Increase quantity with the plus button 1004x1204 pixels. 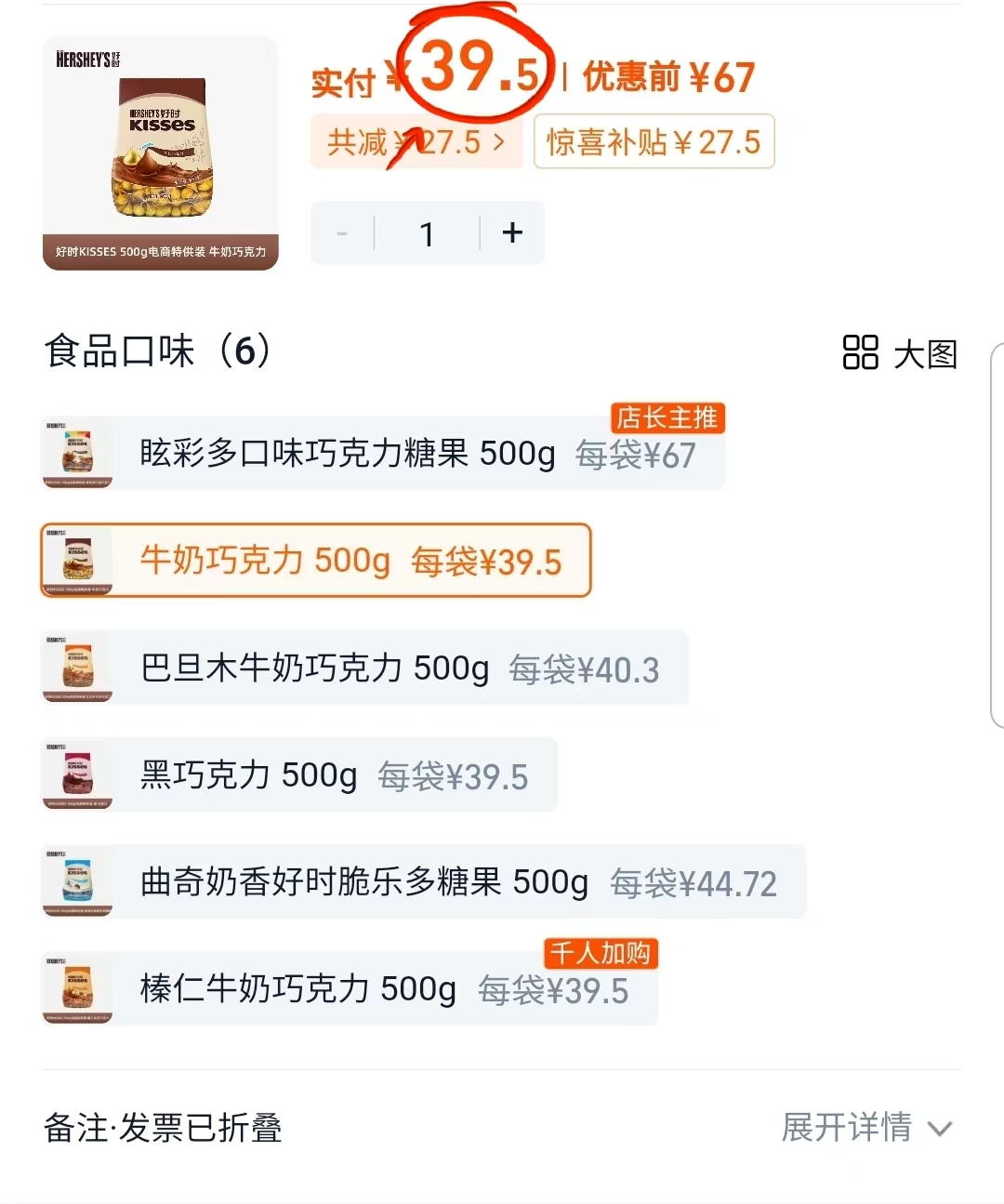coord(511,232)
